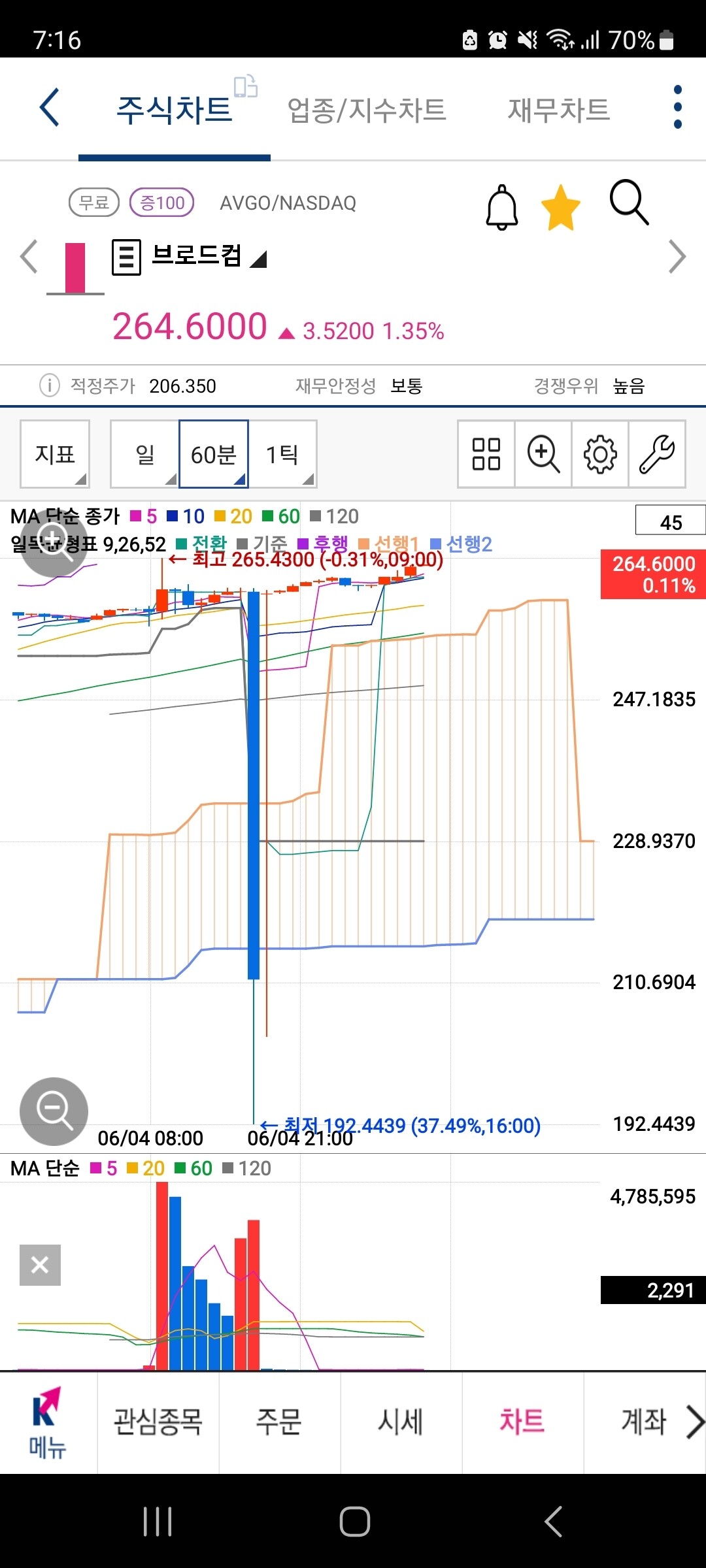Select the 60분 chart interval
706x1568 pixels.
[x=214, y=454]
